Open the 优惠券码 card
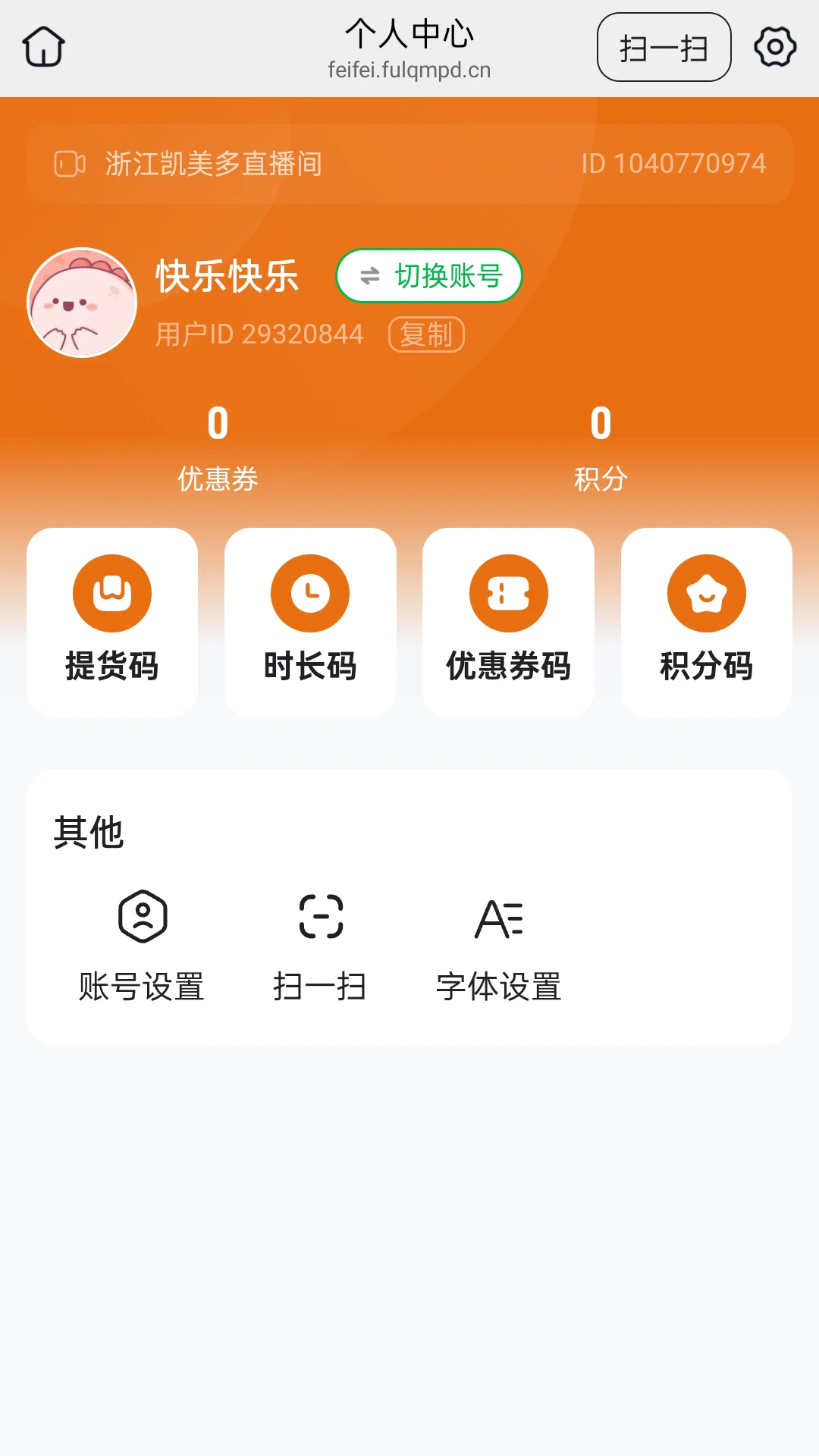This screenshot has height=1456, width=819. tap(508, 622)
